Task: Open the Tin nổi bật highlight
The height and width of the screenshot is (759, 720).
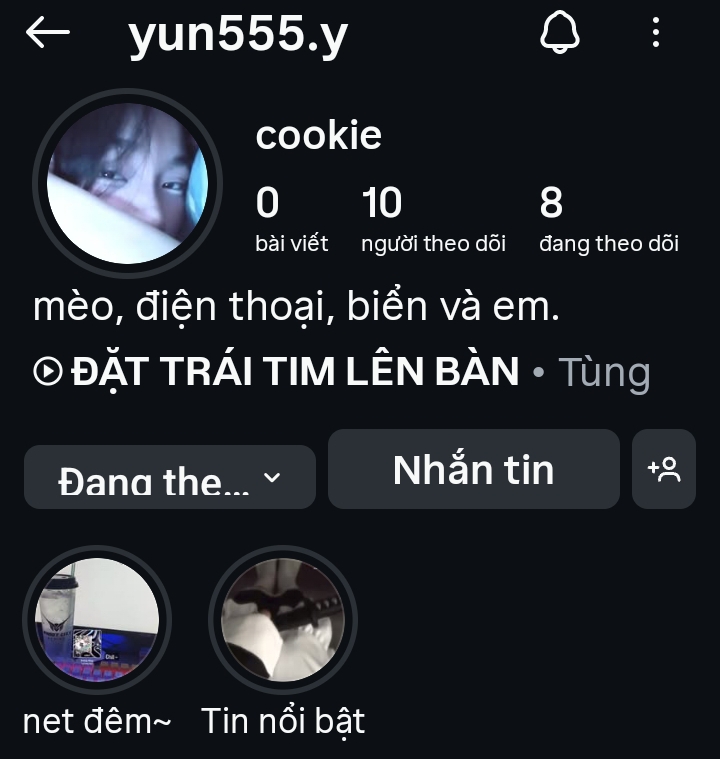Action: (283, 620)
